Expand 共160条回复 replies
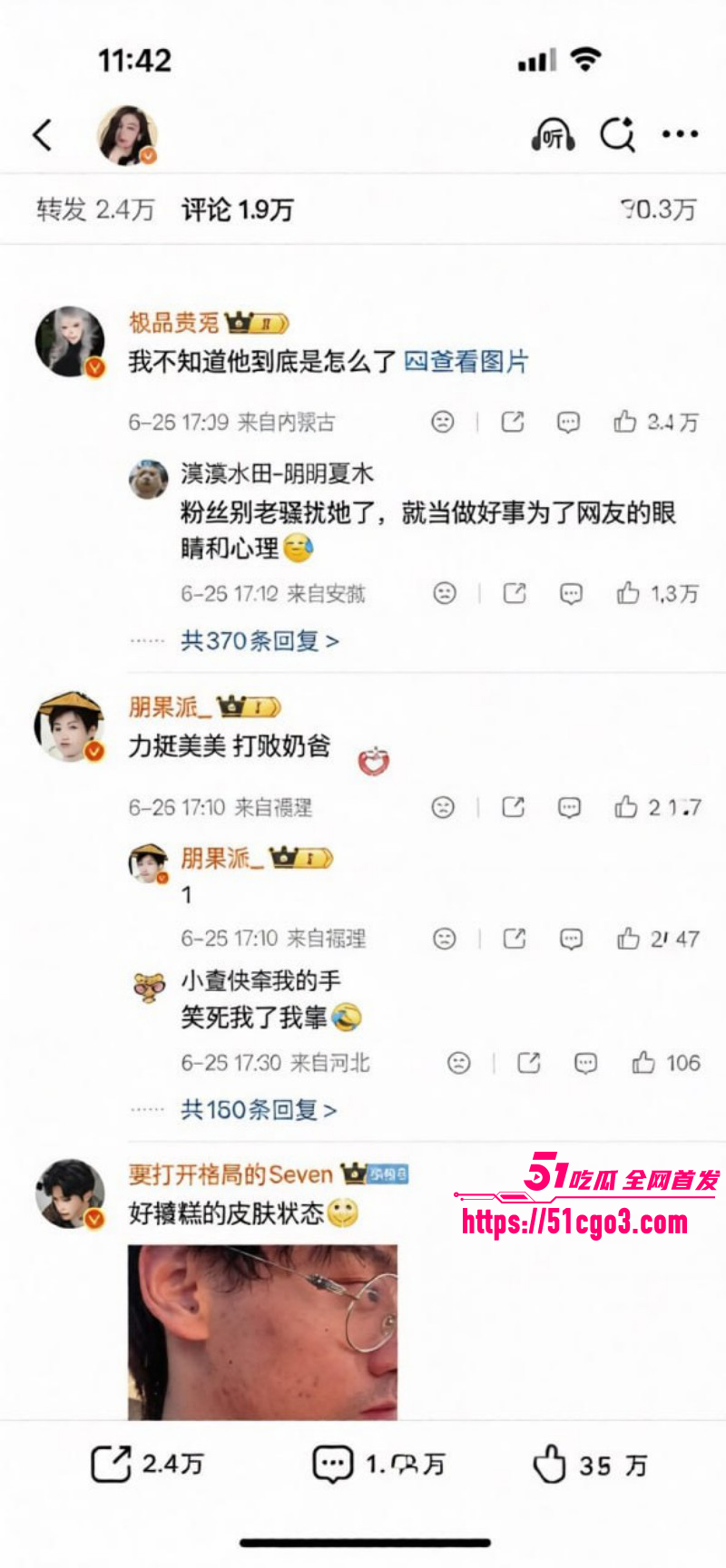726x1568 pixels. (259, 1109)
